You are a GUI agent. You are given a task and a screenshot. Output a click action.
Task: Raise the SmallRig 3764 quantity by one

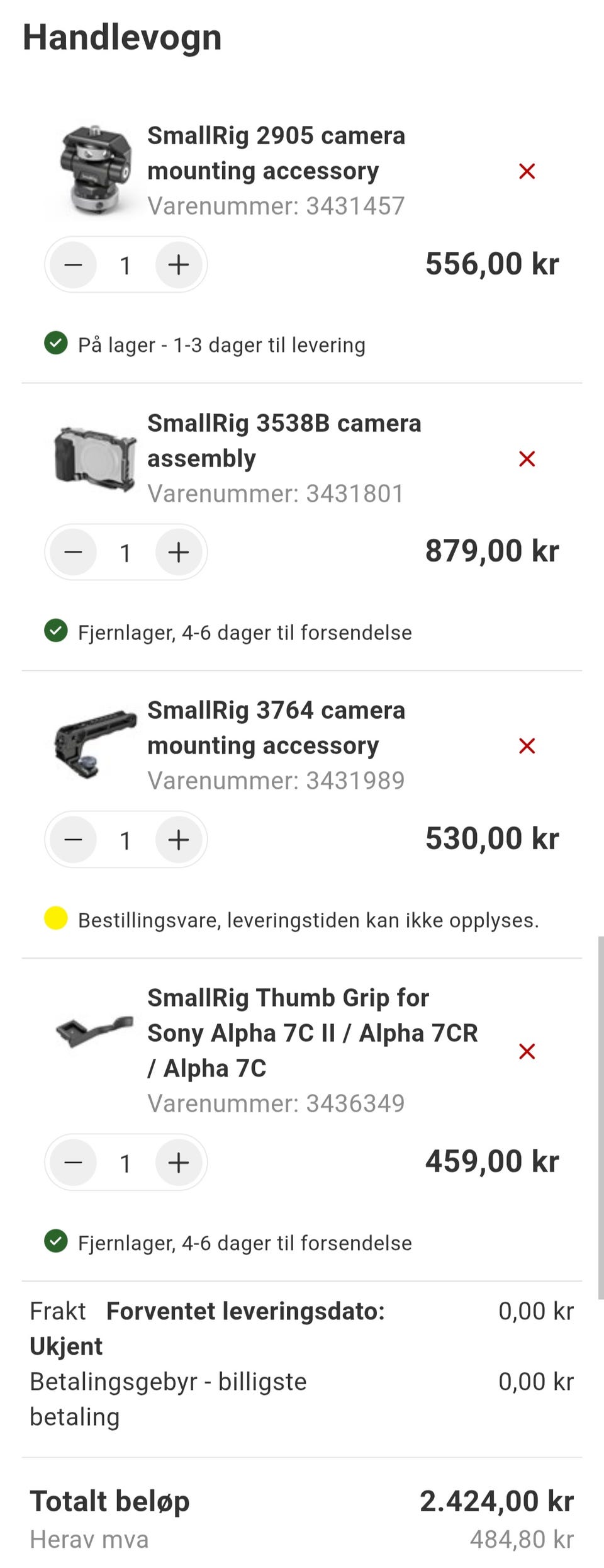(x=179, y=840)
